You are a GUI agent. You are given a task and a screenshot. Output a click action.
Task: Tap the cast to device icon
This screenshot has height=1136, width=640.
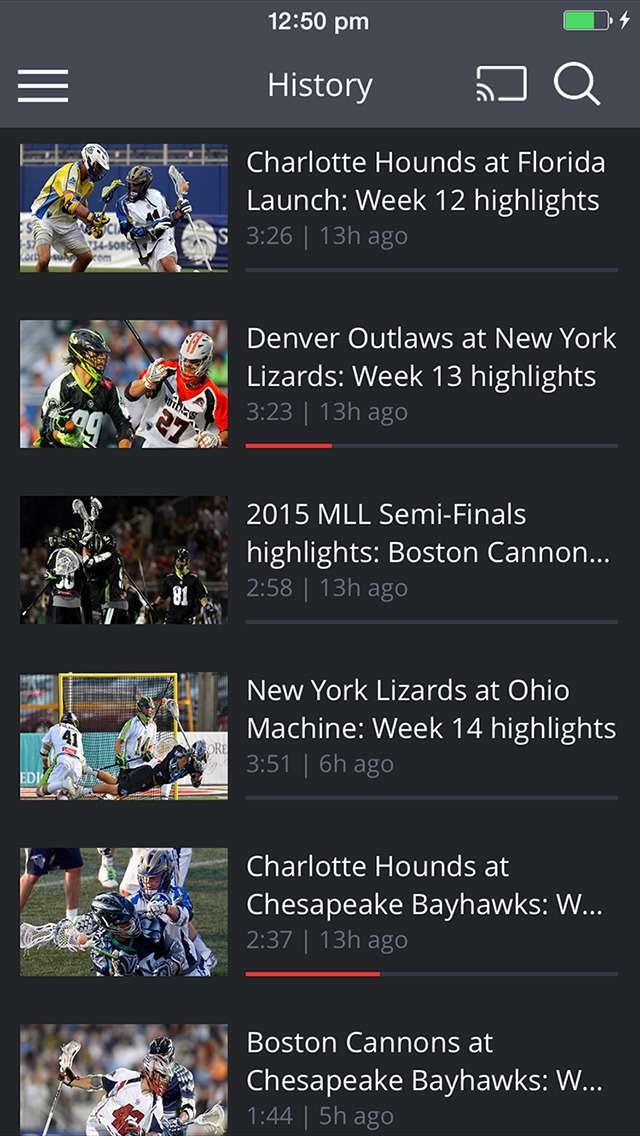click(x=501, y=85)
